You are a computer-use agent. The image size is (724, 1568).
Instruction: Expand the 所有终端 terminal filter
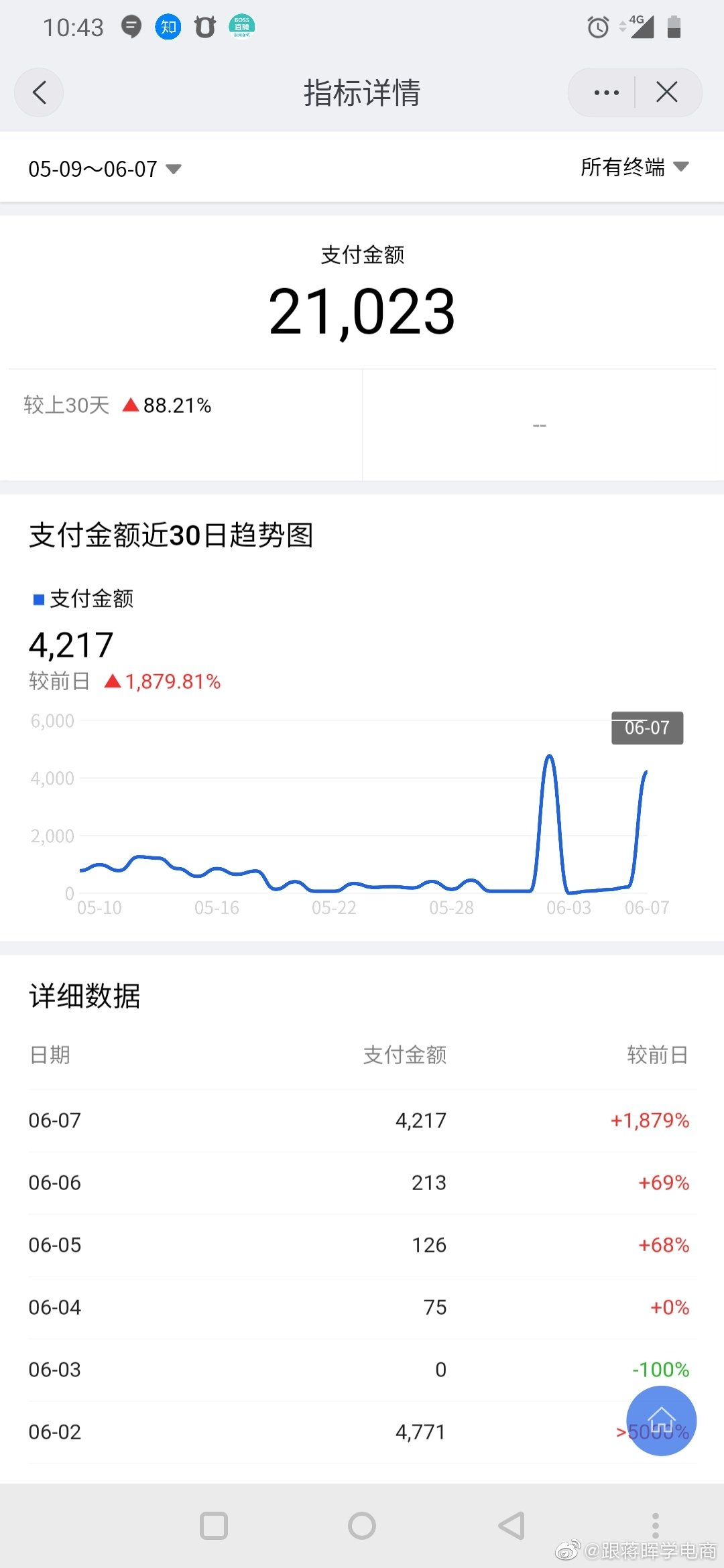click(x=634, y=167)
